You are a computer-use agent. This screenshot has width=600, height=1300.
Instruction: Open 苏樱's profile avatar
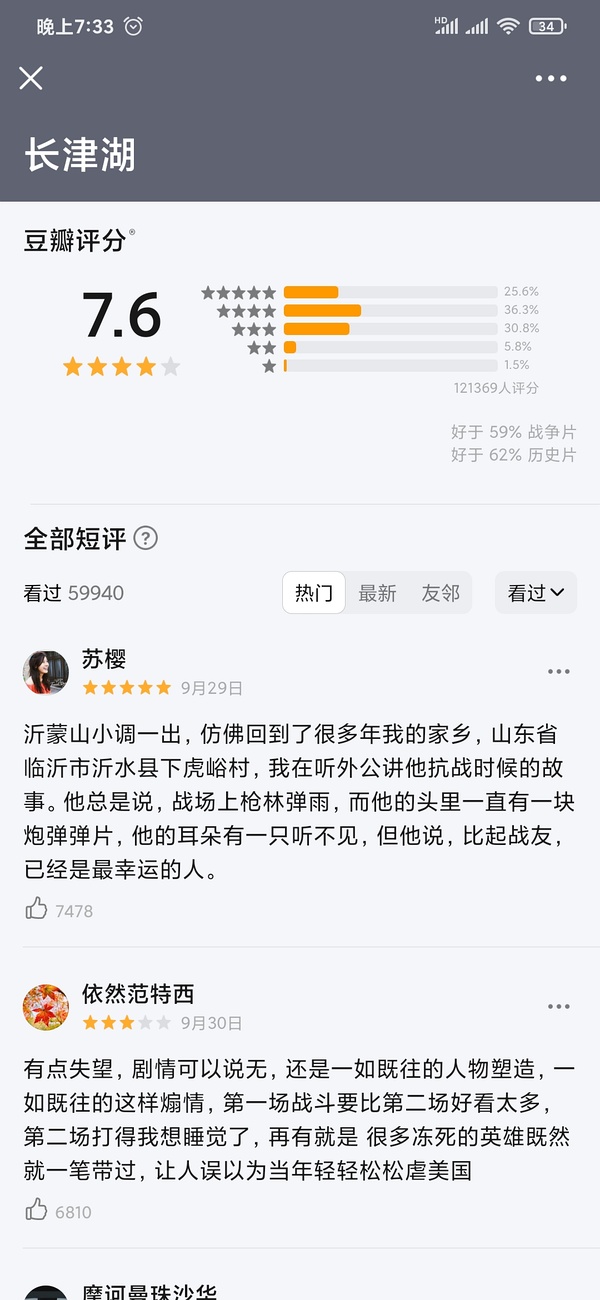pos(46,672)
